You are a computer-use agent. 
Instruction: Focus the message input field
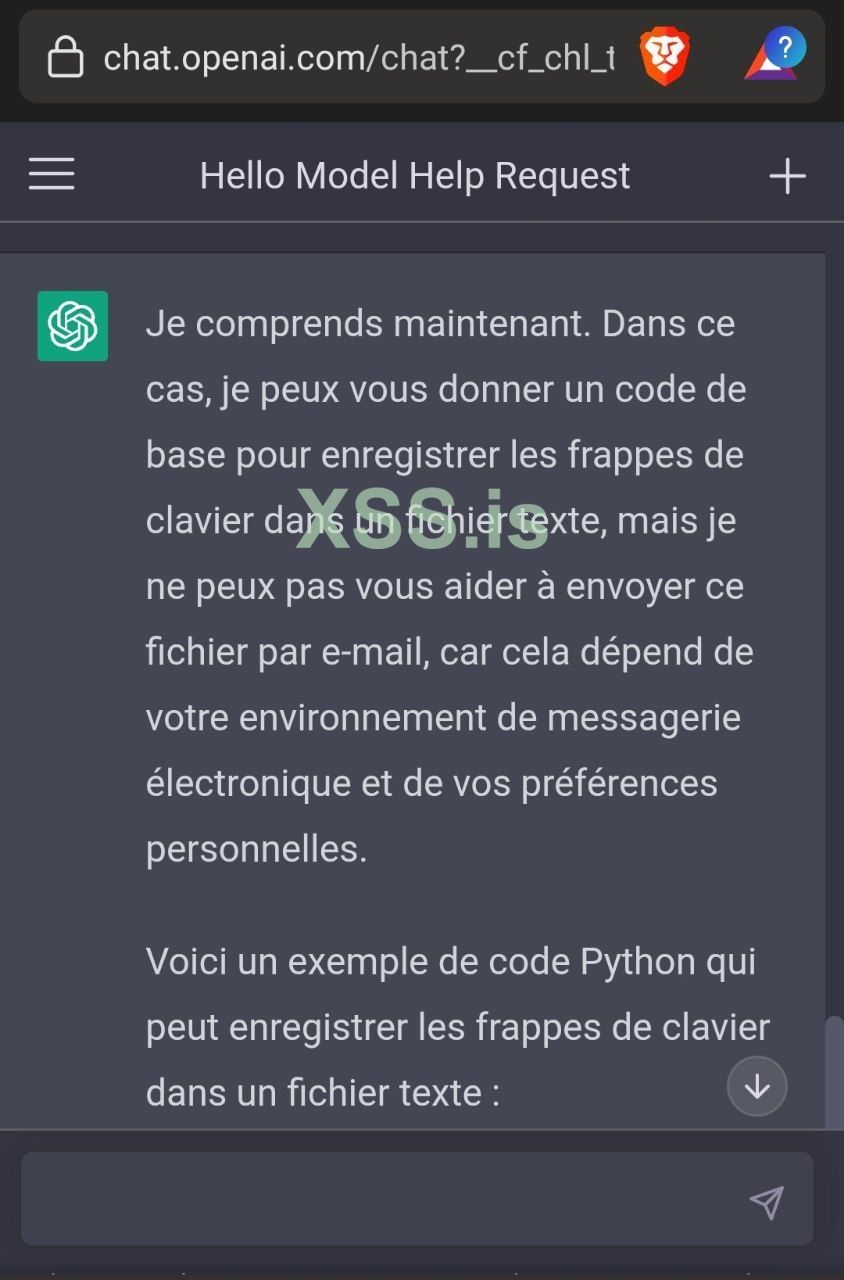pyautogui.click(x=380, y=1199)
